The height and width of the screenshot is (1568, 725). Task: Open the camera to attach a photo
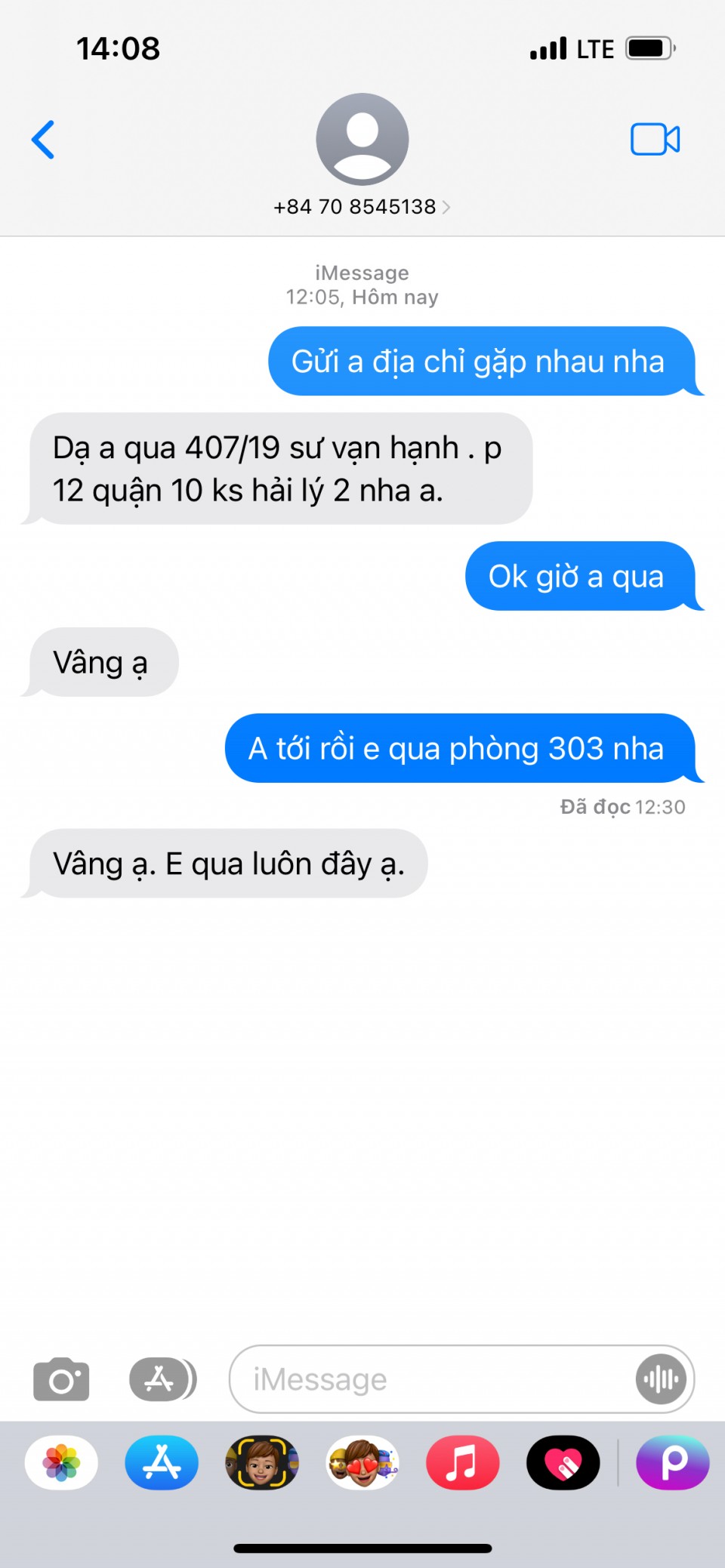click(61, 1379)
